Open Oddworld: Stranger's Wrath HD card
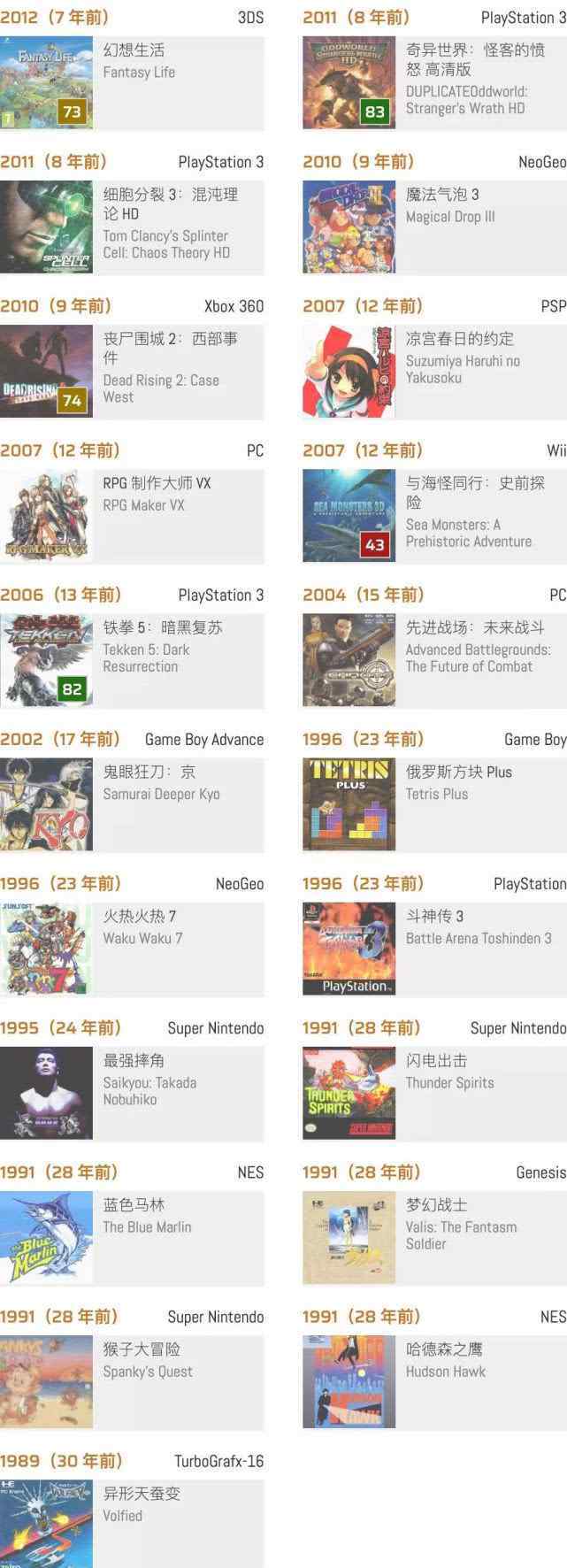The image size is (567, 1568). pos(435,82)
